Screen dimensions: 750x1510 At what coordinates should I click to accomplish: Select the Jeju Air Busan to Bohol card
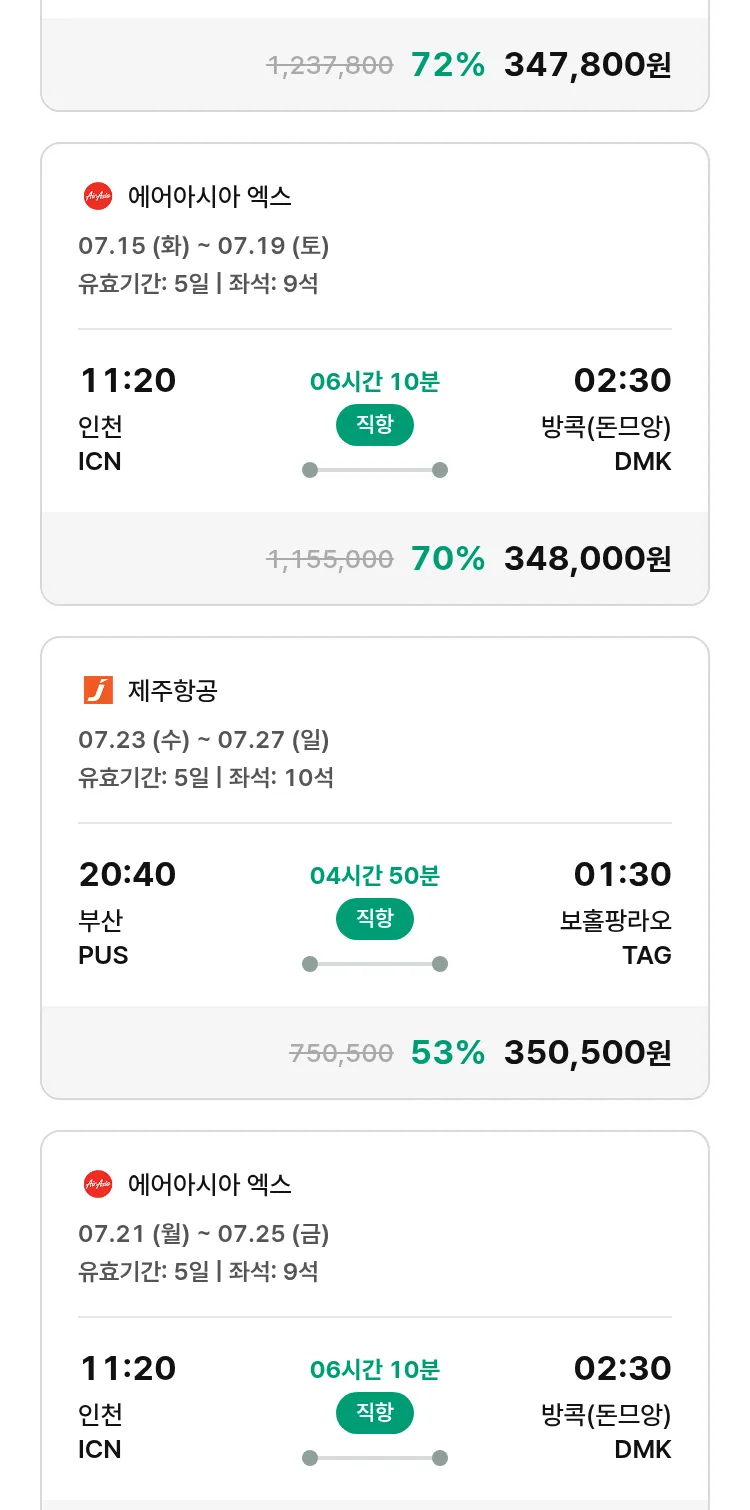[375, 868]
